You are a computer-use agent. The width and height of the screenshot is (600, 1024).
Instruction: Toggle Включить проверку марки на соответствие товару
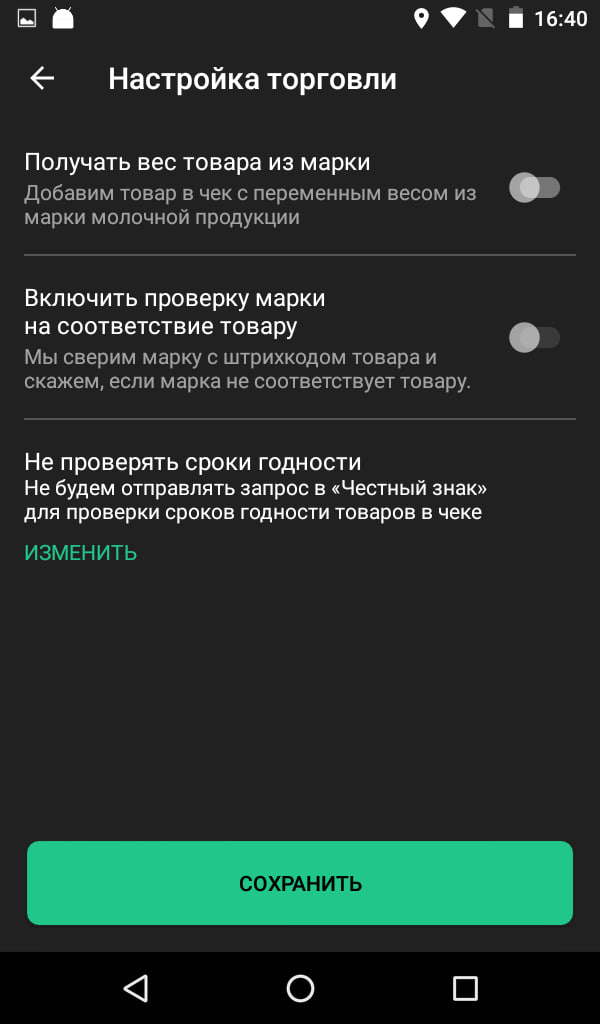534,338
